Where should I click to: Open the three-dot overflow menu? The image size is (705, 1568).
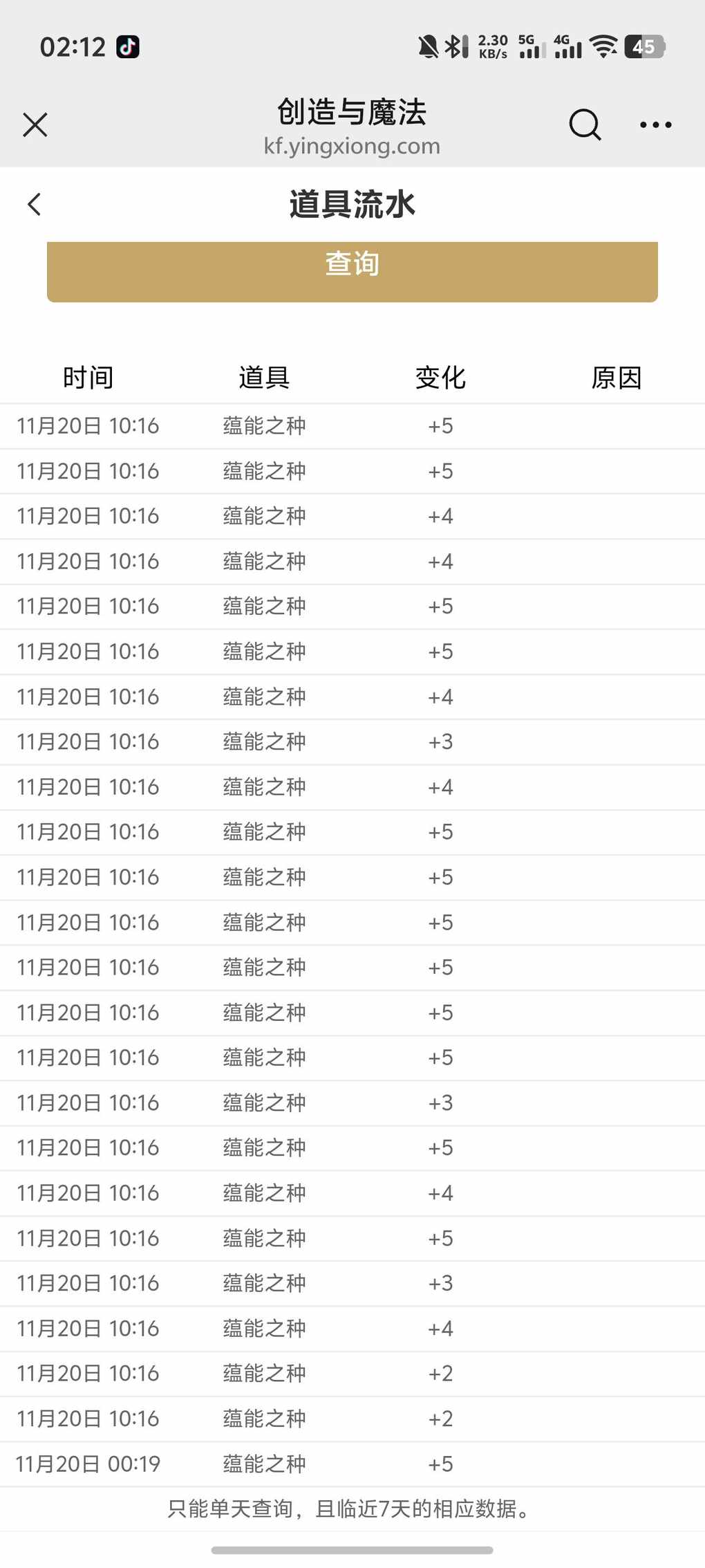coord(655,125)
